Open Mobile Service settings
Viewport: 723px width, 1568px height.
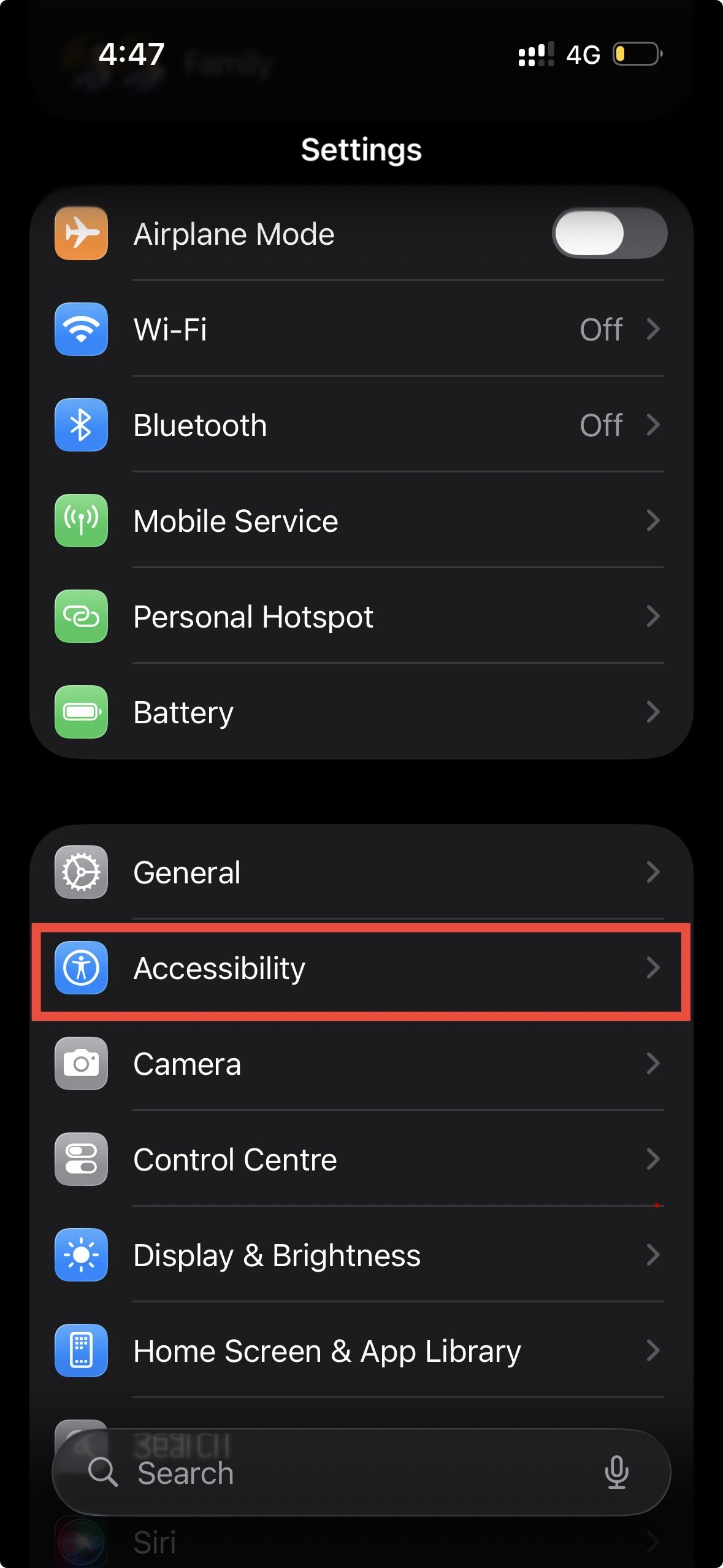pos(361,521)
